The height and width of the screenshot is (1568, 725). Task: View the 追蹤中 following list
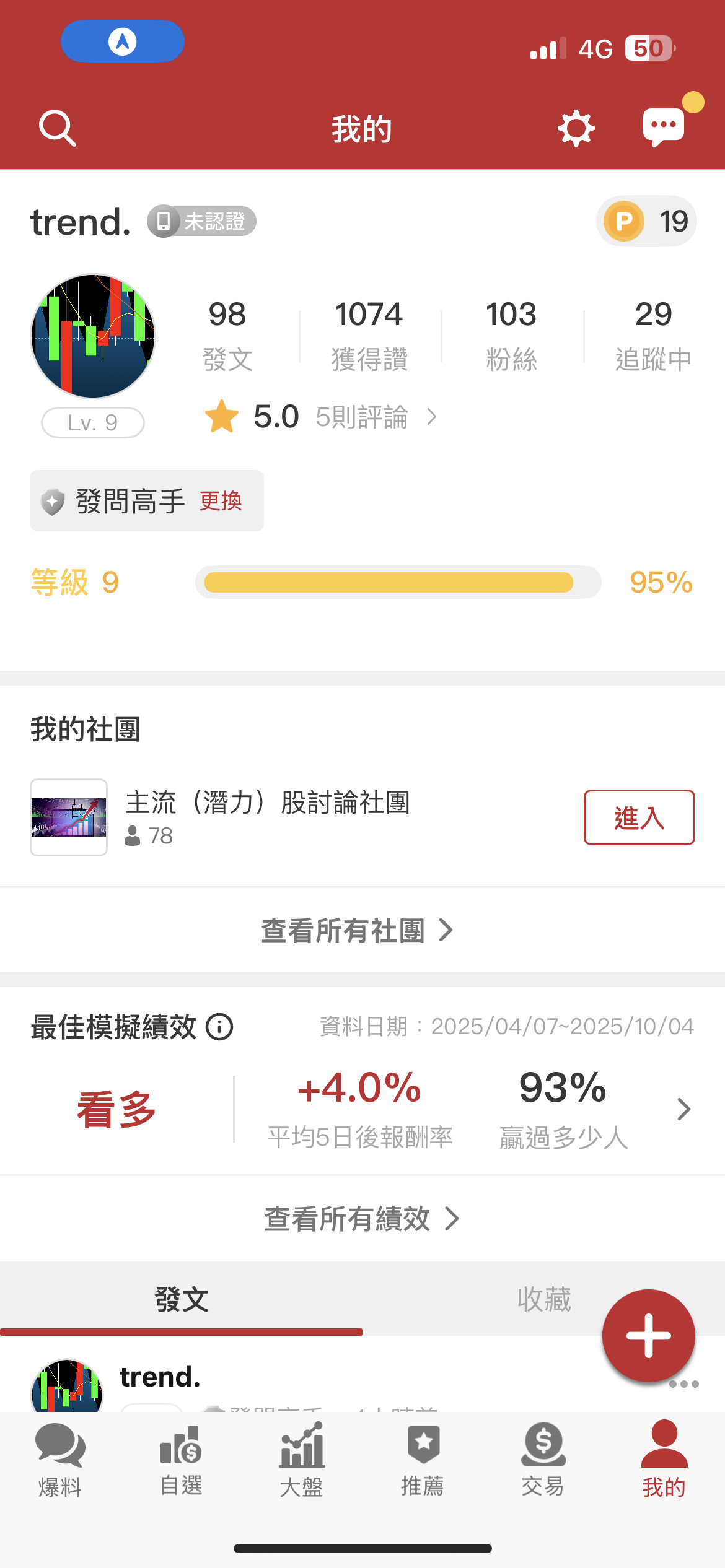[653, 335]
